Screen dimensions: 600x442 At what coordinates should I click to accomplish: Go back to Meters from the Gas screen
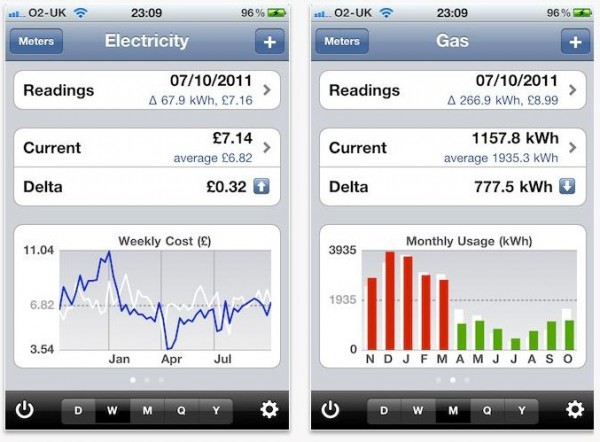342,41
